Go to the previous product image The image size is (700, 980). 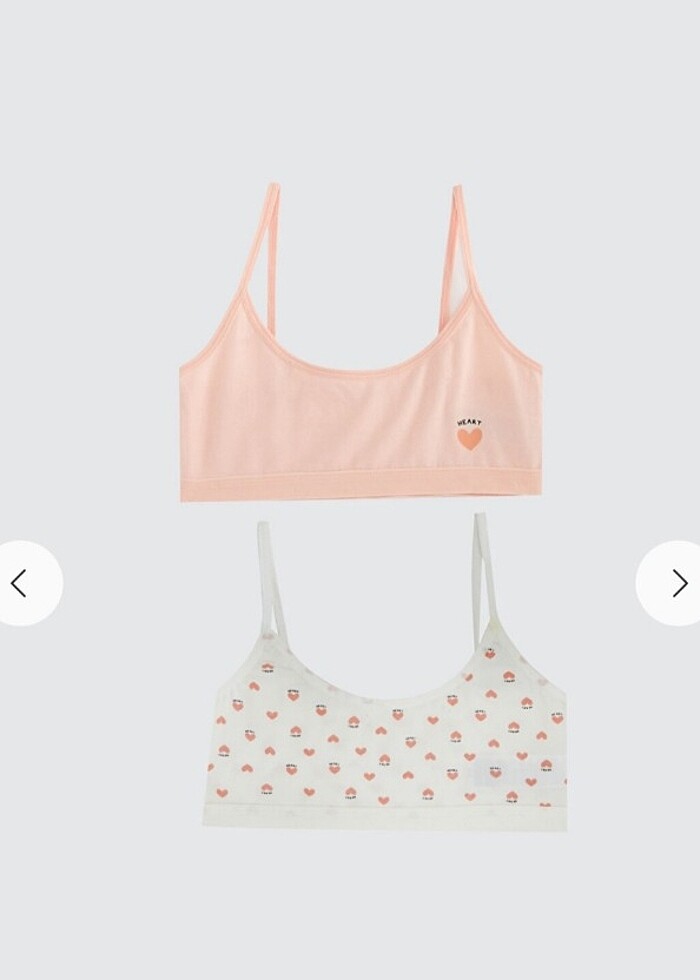tap(22, 583)
